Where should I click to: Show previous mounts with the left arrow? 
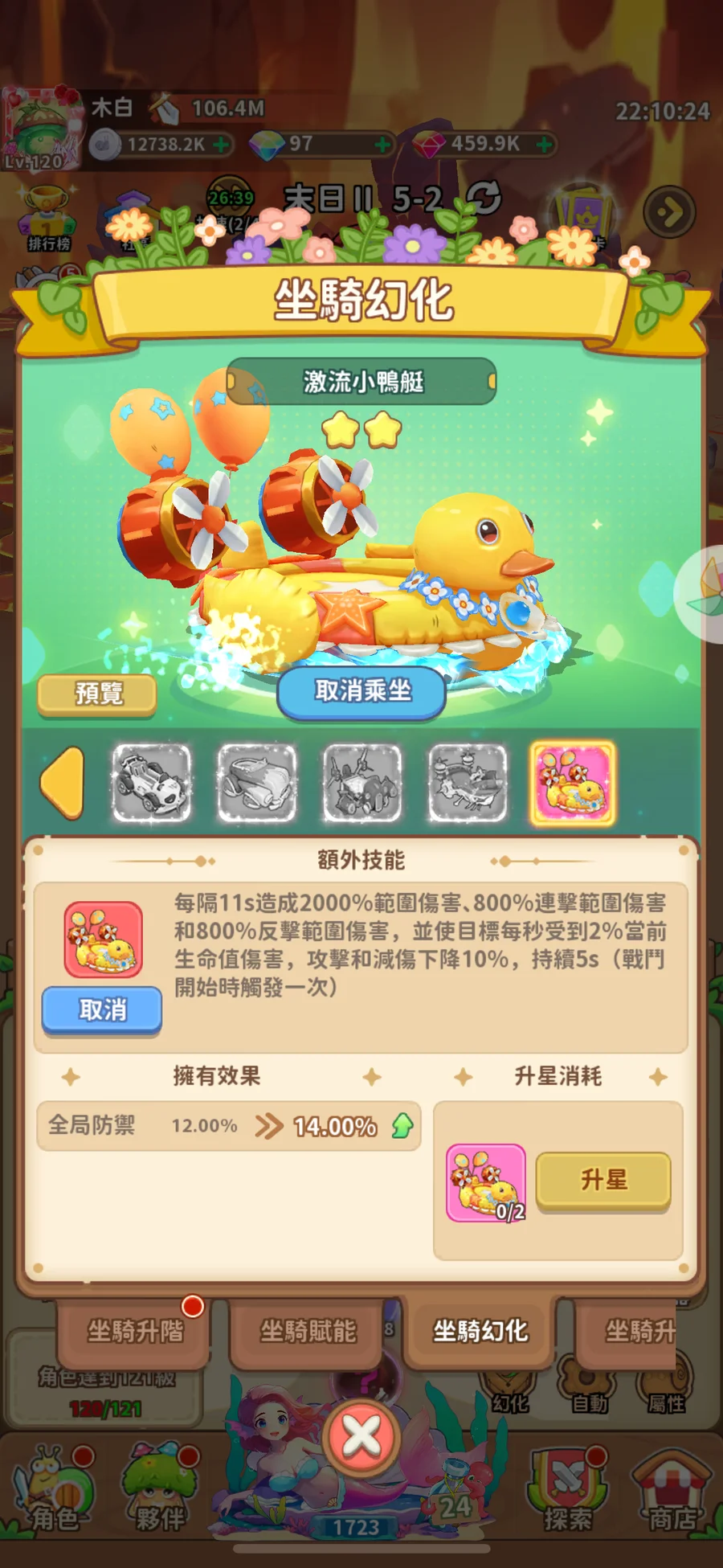pyautogui.click(x=63, y=782)
